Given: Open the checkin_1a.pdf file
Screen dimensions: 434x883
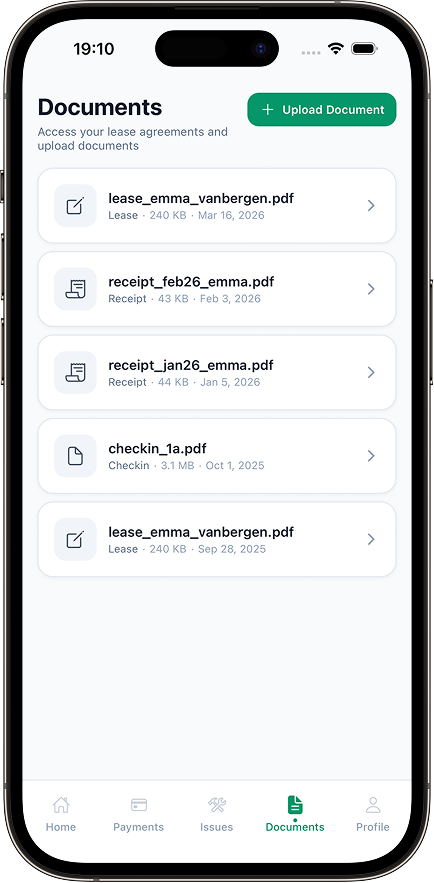Looking at the screenshot, I should 217,456.
